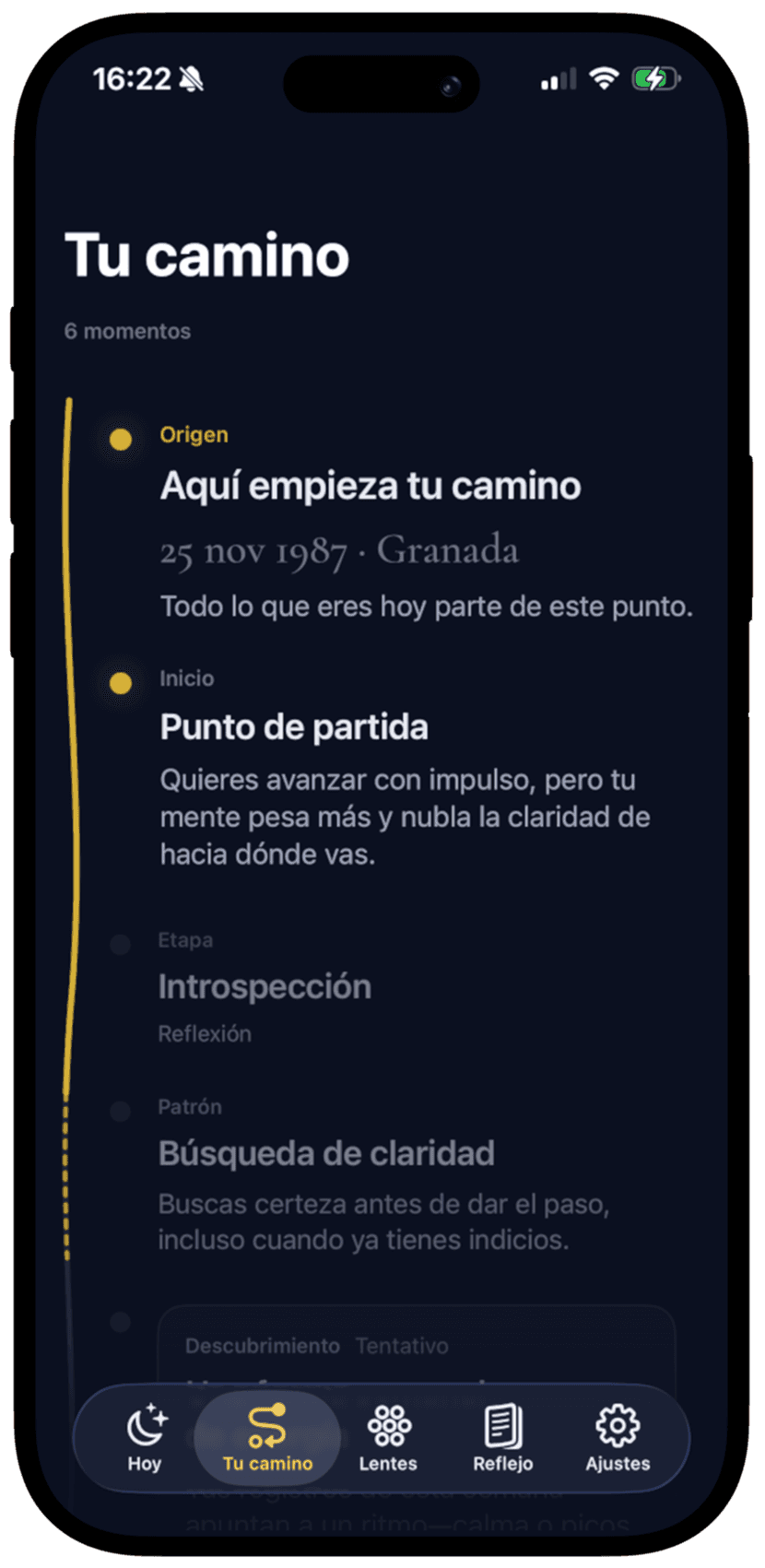
Task: Select the Tu camino tab
Action: click(x=267, y=1437)
